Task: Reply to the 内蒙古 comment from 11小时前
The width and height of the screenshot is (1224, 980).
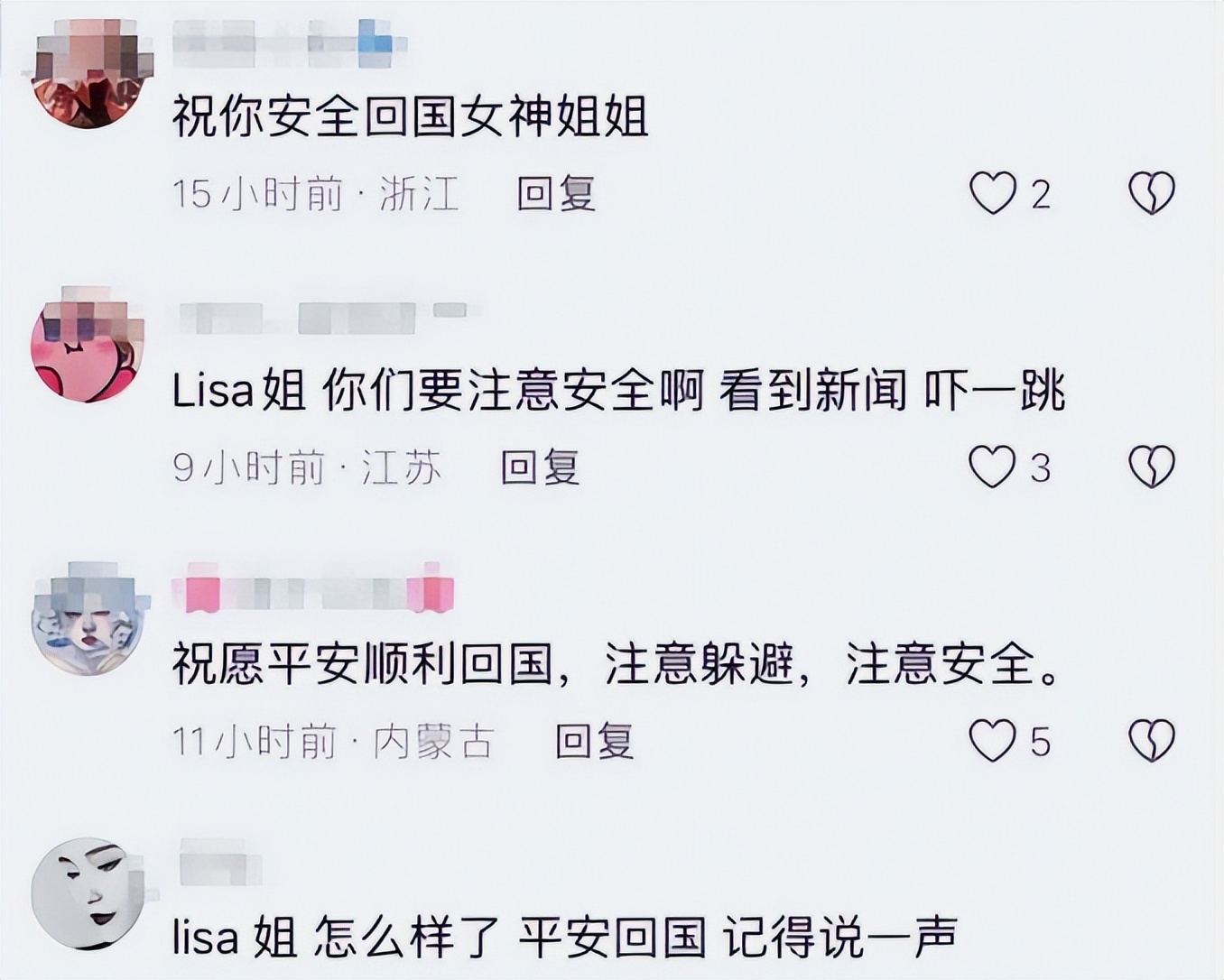Action: click(x=594, y=742)
